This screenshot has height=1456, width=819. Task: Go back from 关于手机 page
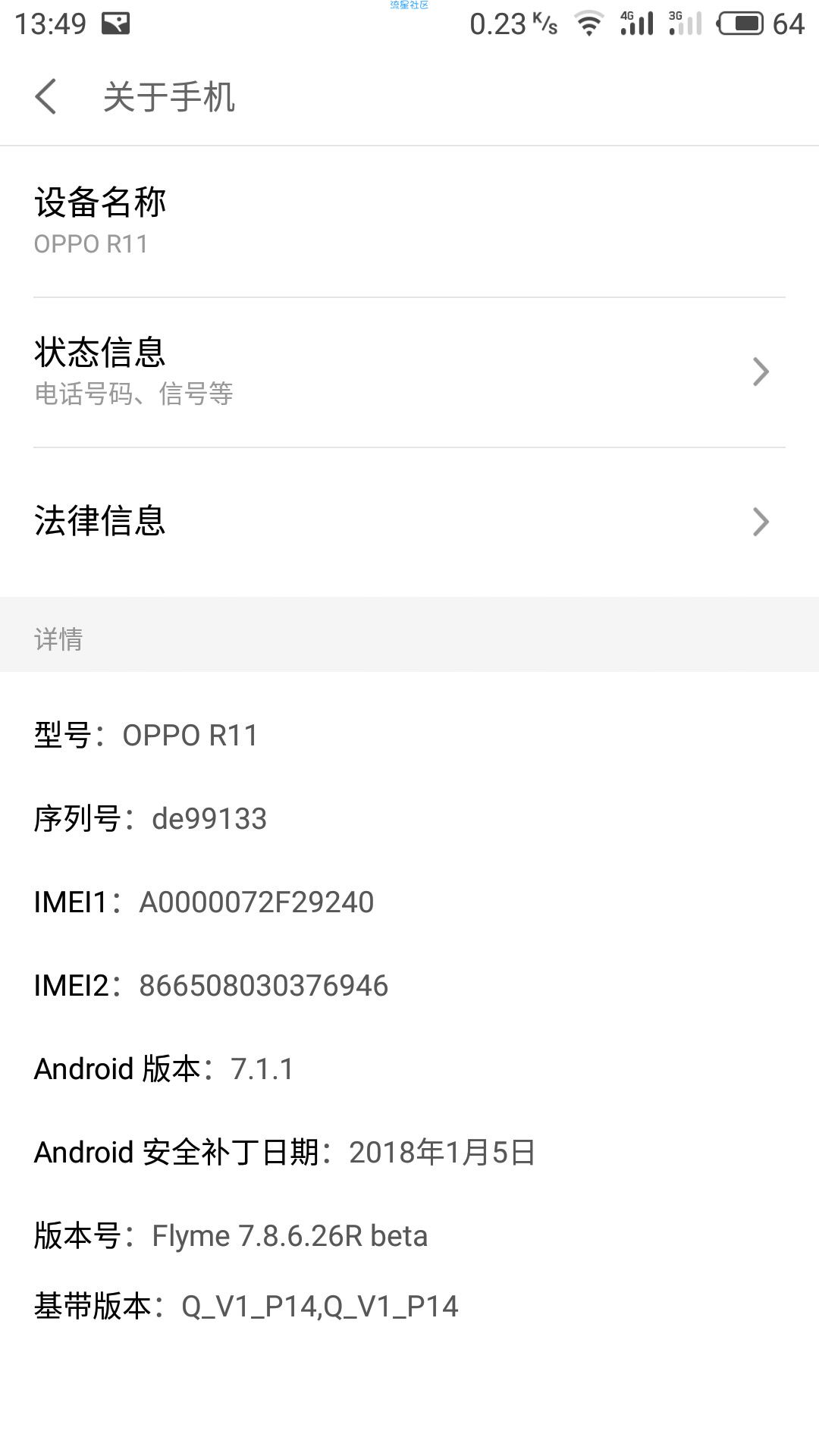(45, 97)
